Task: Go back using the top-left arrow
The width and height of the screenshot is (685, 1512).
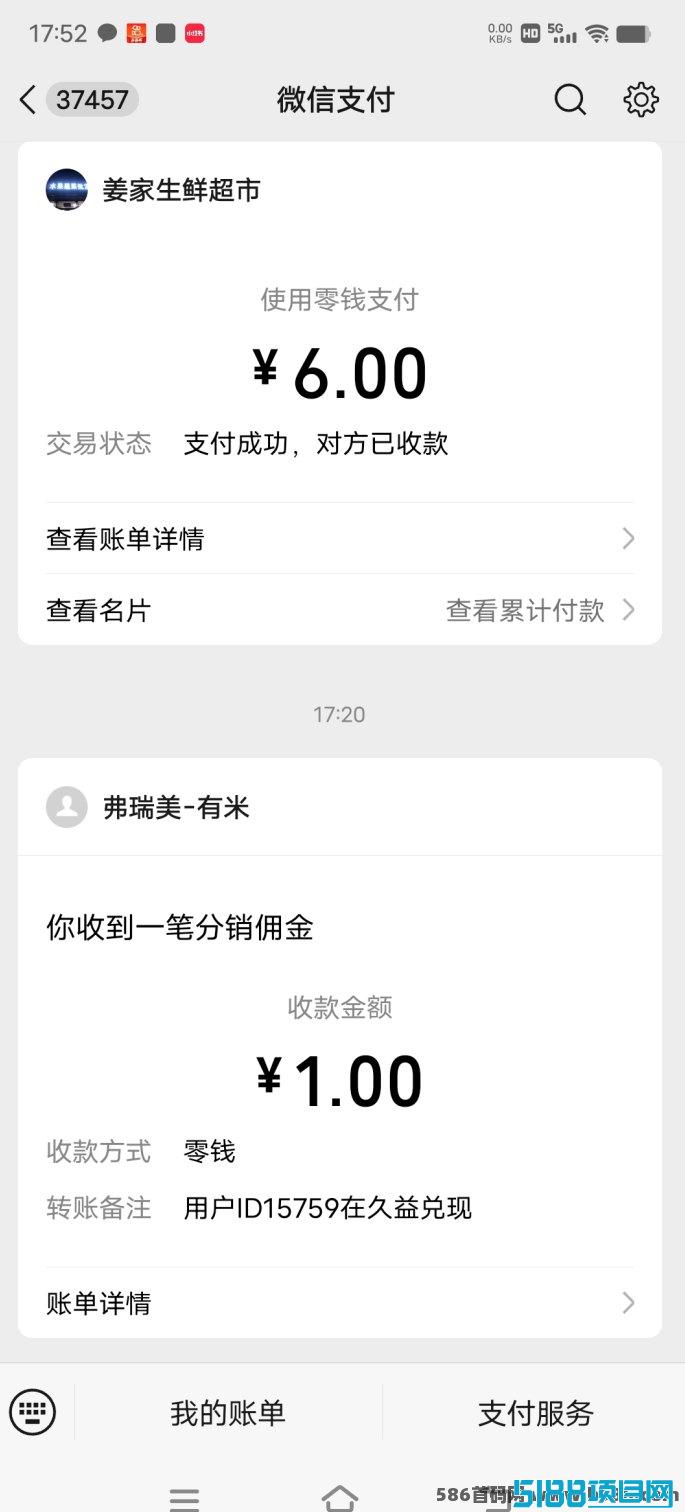Action: click(28, 99)
